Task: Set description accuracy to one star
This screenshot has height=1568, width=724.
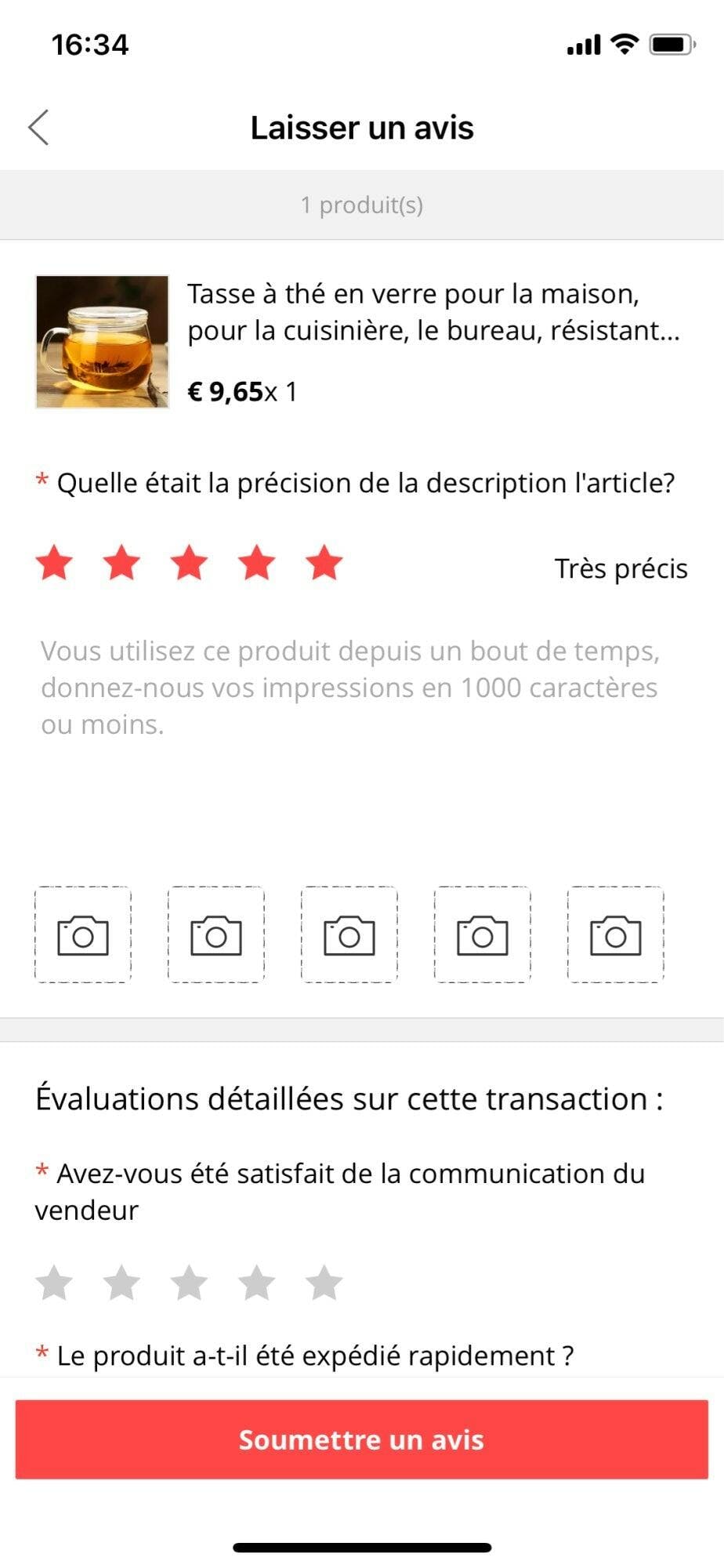Action: [55, 564]
